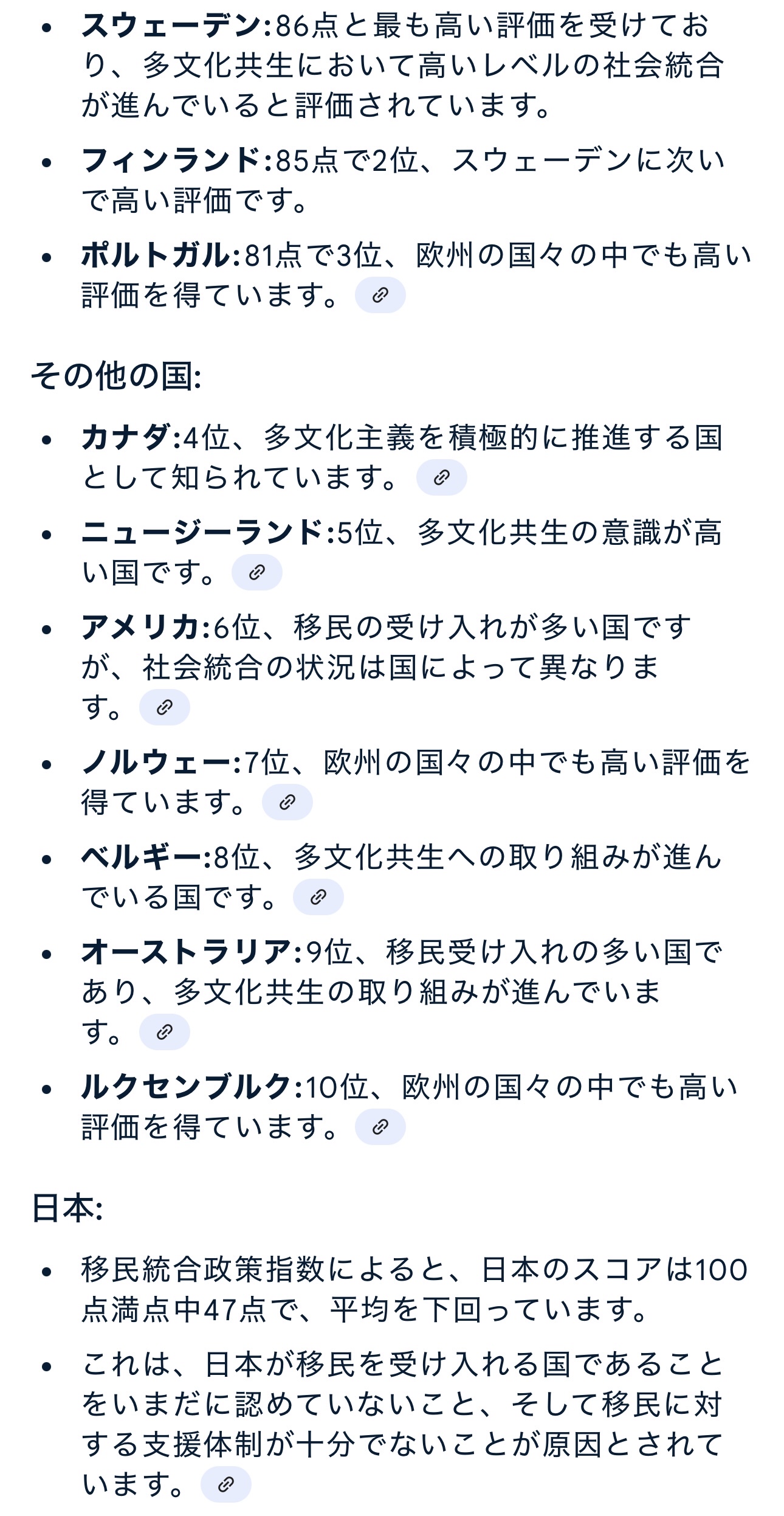Screen dimensions: 784x1516
Task: Open the citation link for カナダ
Action: click(441, 477)
